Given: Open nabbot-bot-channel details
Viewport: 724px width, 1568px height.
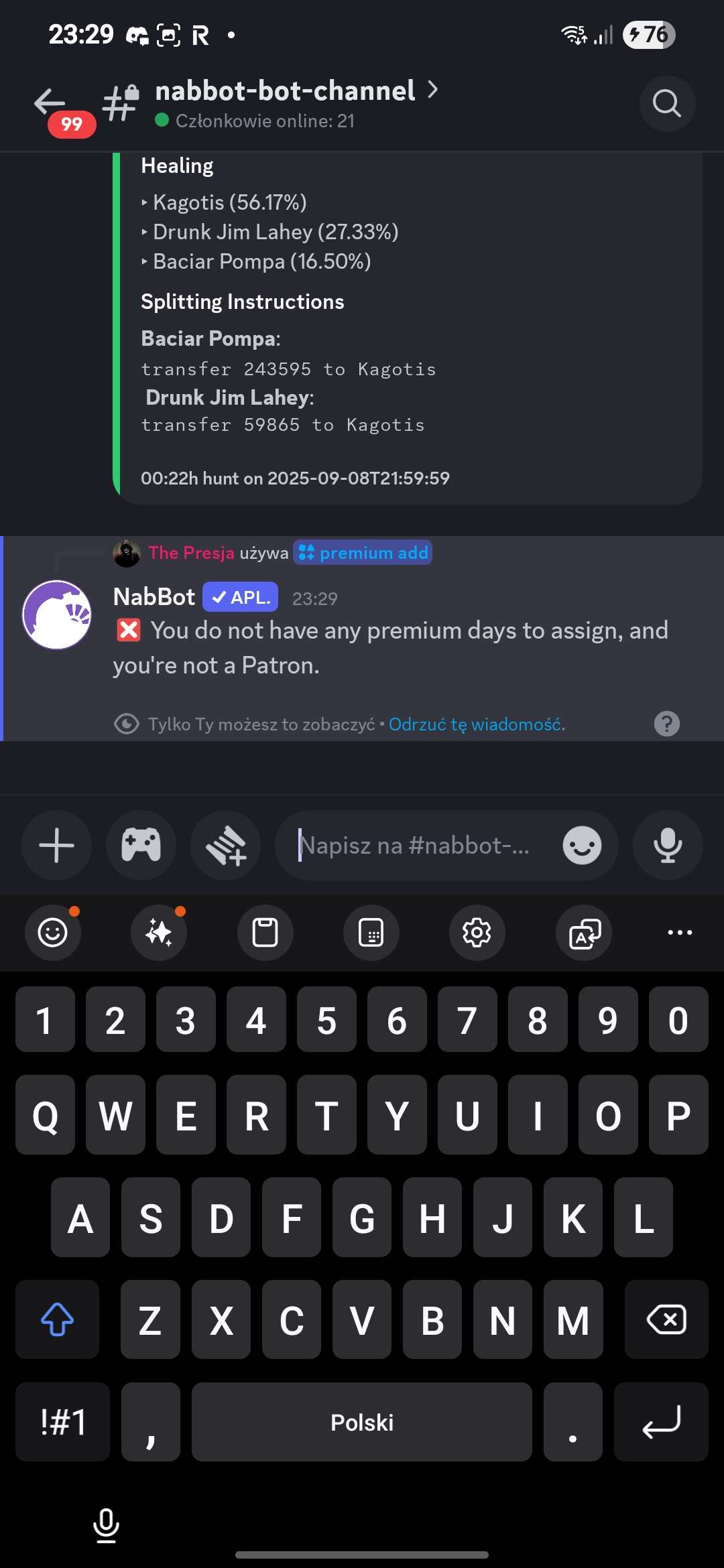Looking at the screenshot, I should click(x=295, y=91).
